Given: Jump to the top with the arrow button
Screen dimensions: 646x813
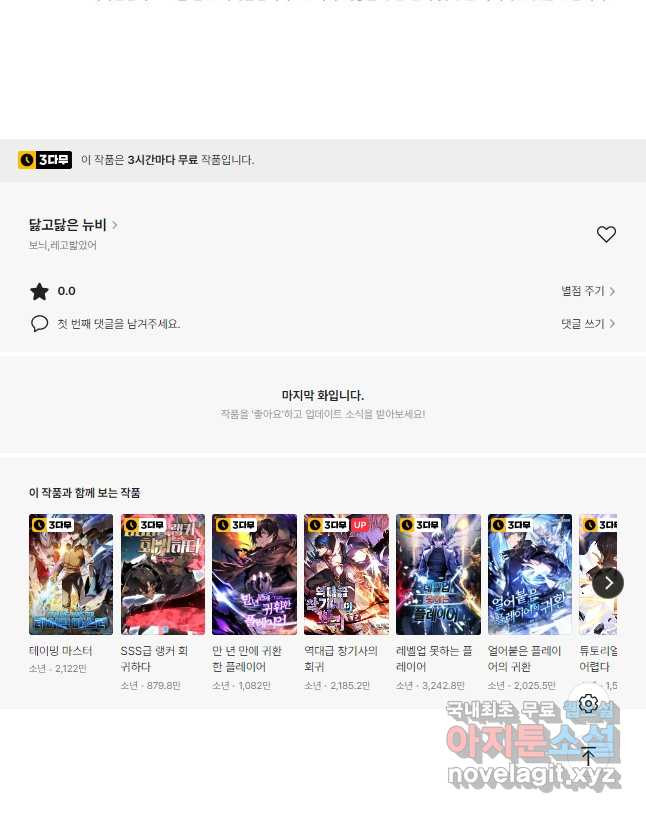Looking at the screenshot, I should [x=588, y=756].
